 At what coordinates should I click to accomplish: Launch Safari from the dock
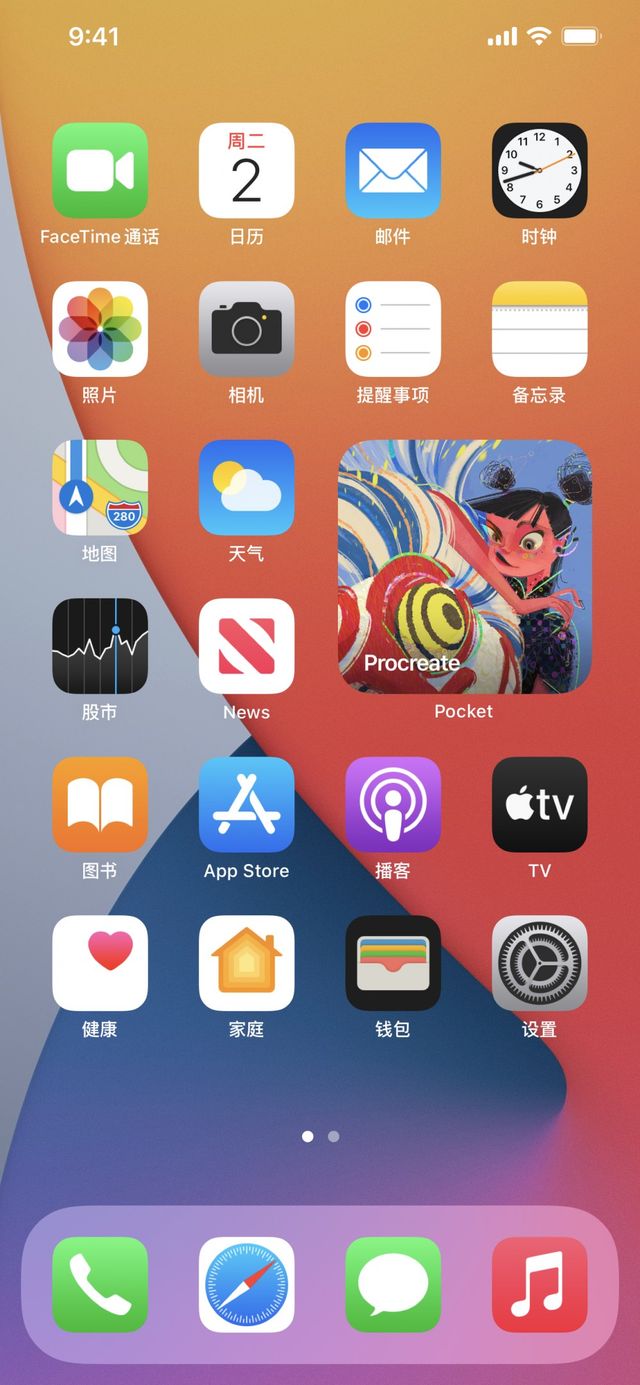coord(246,1285)
